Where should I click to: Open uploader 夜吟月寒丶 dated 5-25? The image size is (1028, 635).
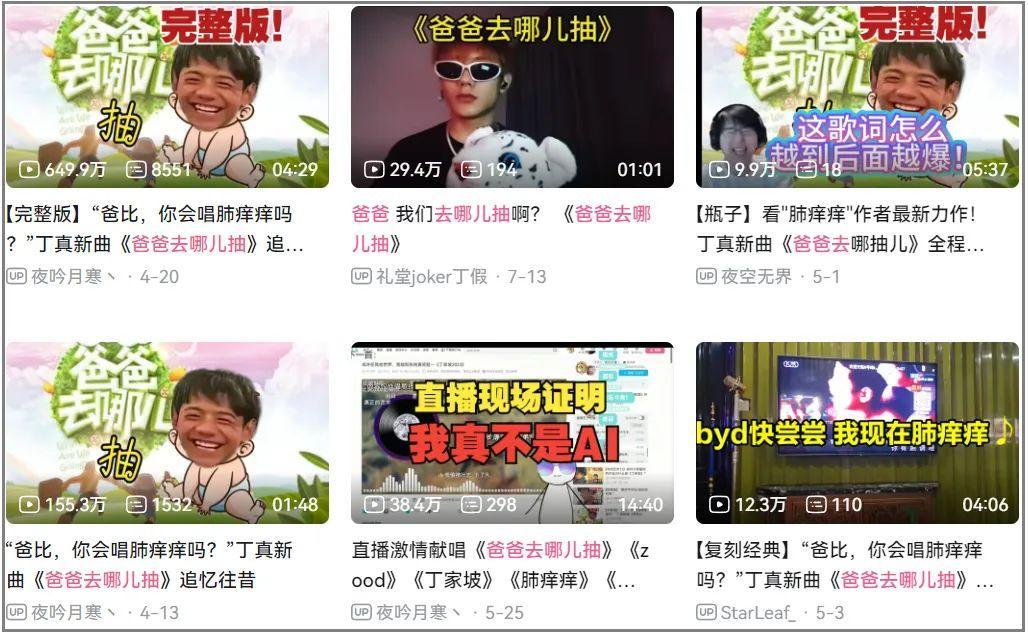pyautogui.click(x=418, y=612)
